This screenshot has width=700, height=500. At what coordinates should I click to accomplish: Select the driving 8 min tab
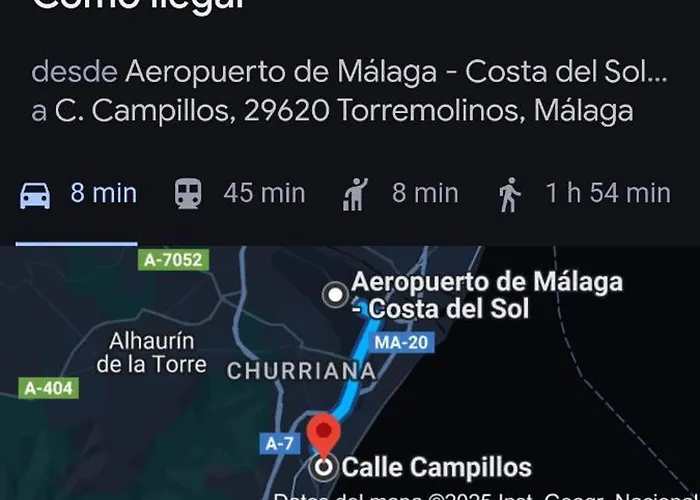coord(78,194)
